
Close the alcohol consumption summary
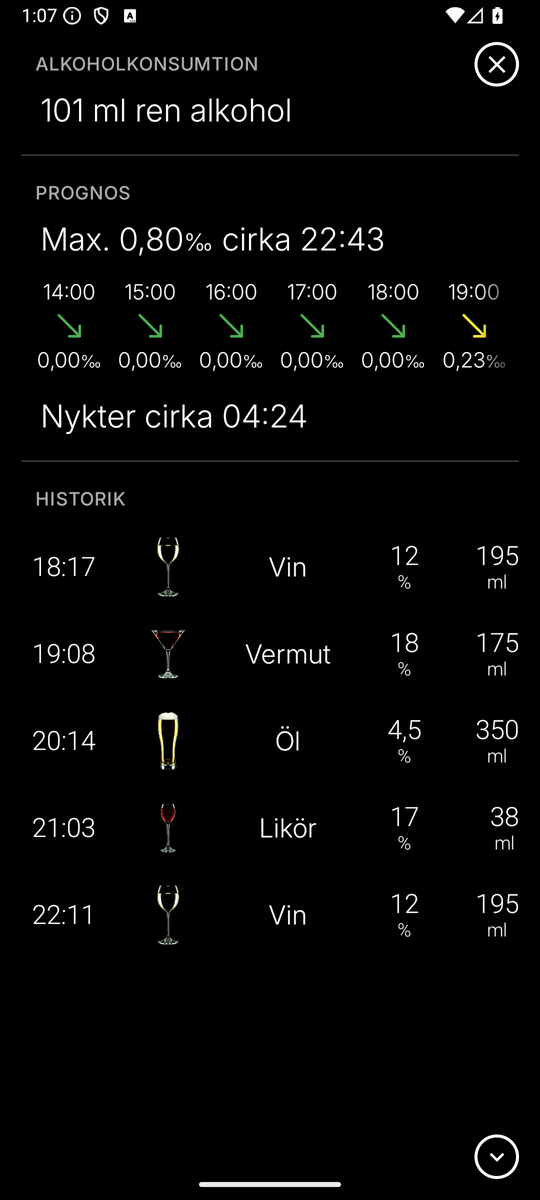click(496, 65)
